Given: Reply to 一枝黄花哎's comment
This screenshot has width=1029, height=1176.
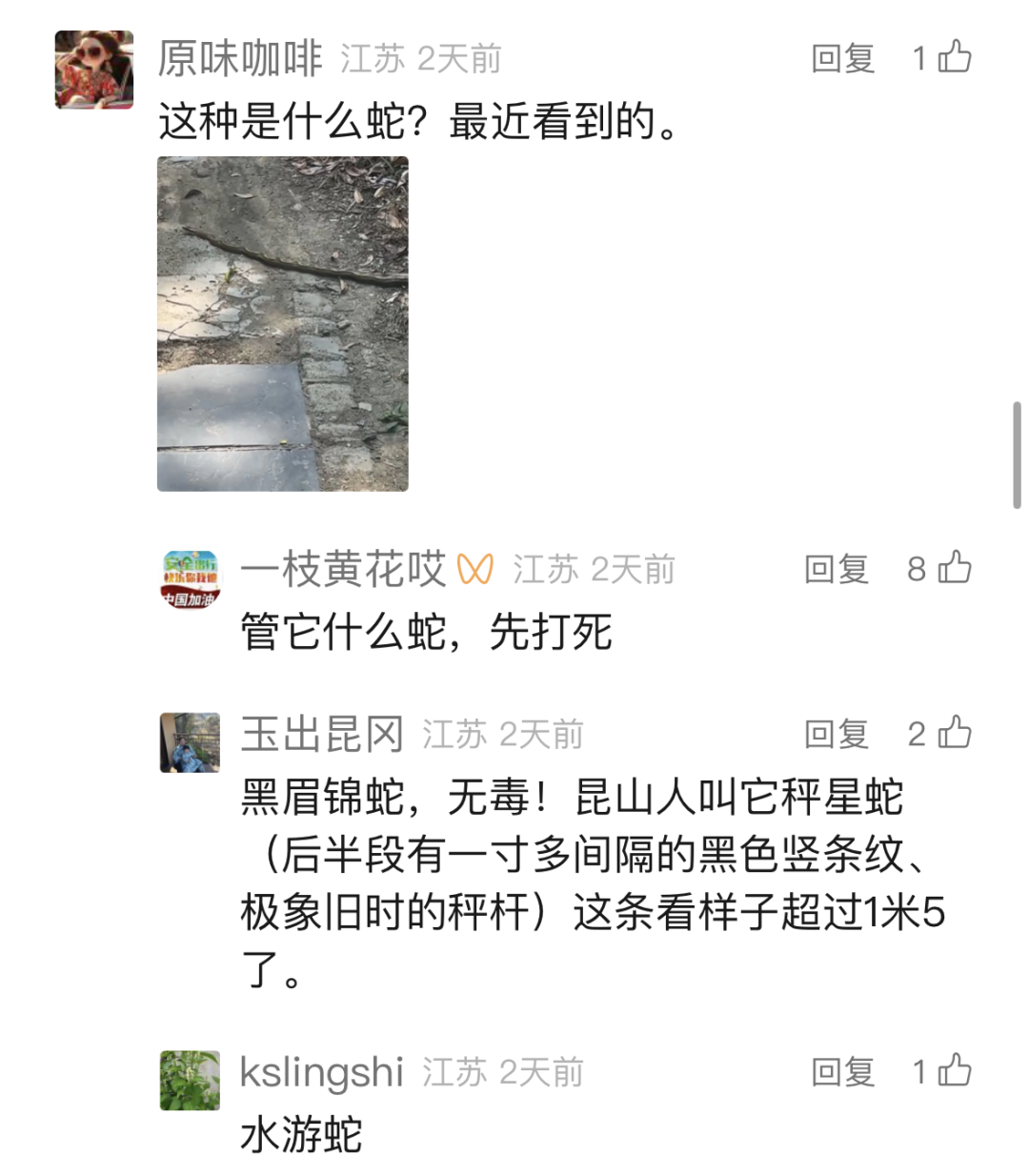Looking at the screenshot, I should [x=836, y=570].
